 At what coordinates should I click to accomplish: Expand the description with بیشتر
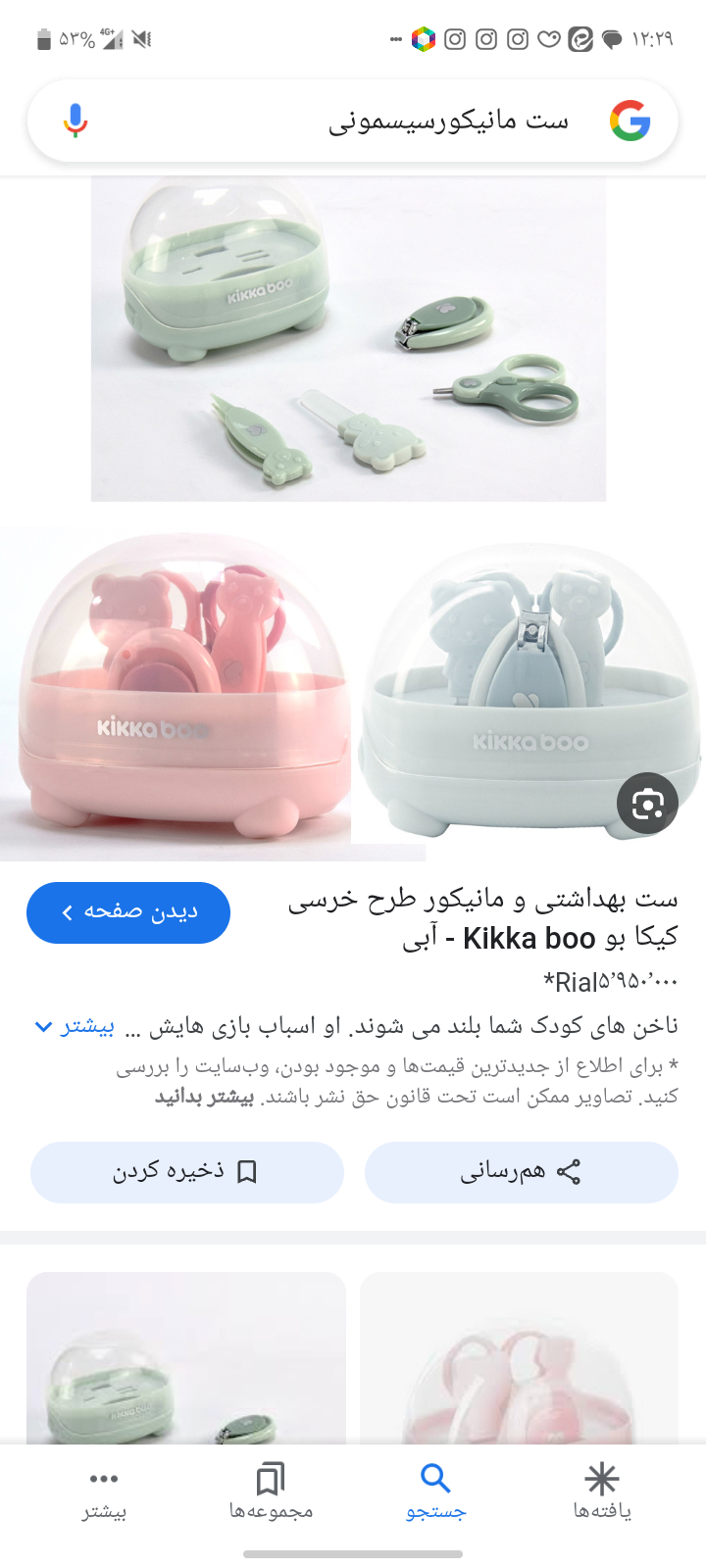tap(76, 1026)
